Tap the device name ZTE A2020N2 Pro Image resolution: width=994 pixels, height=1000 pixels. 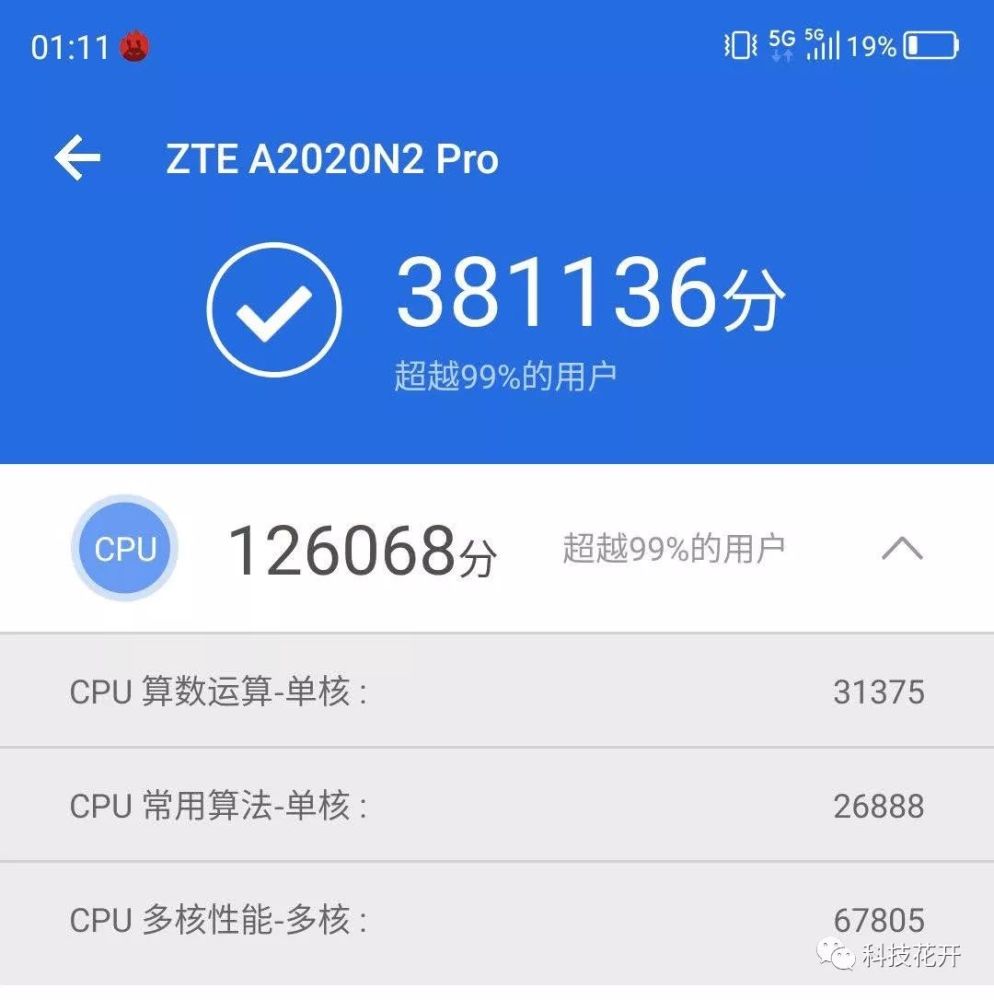(x=330, y=158)
